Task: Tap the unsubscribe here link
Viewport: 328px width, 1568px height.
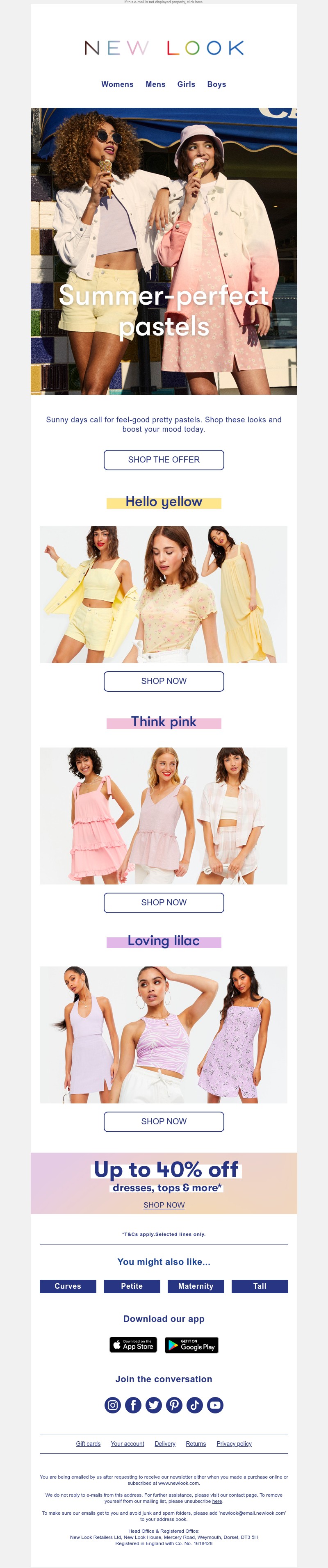Action: (217, 1501)
